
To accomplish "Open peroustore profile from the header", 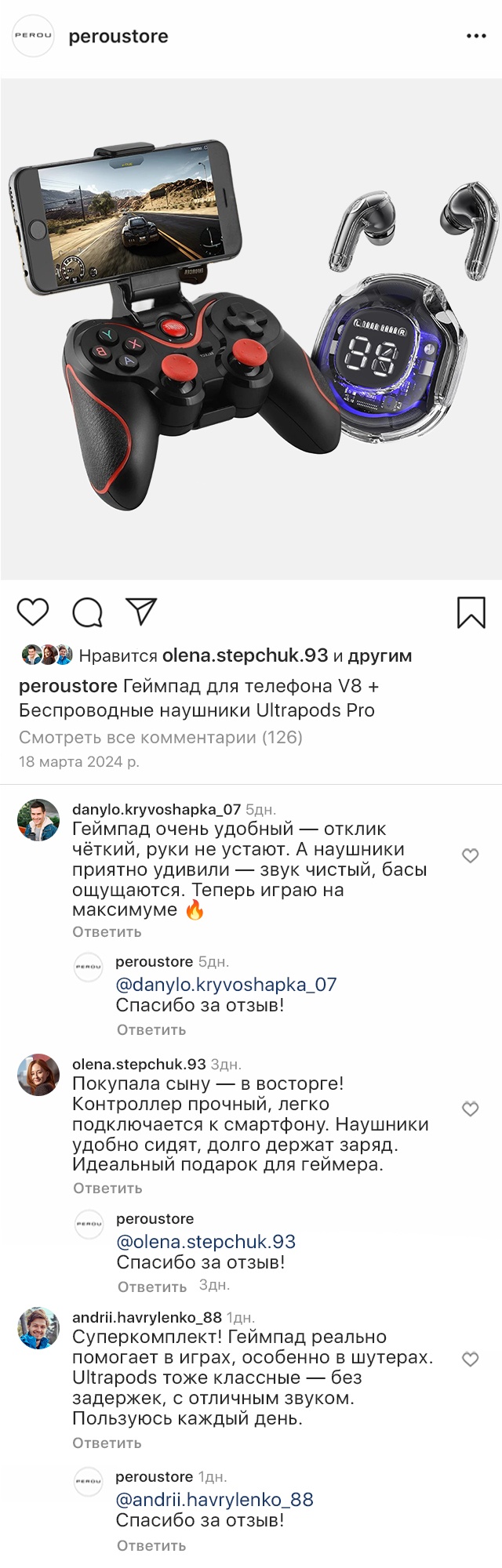I will tap(118, 36).
